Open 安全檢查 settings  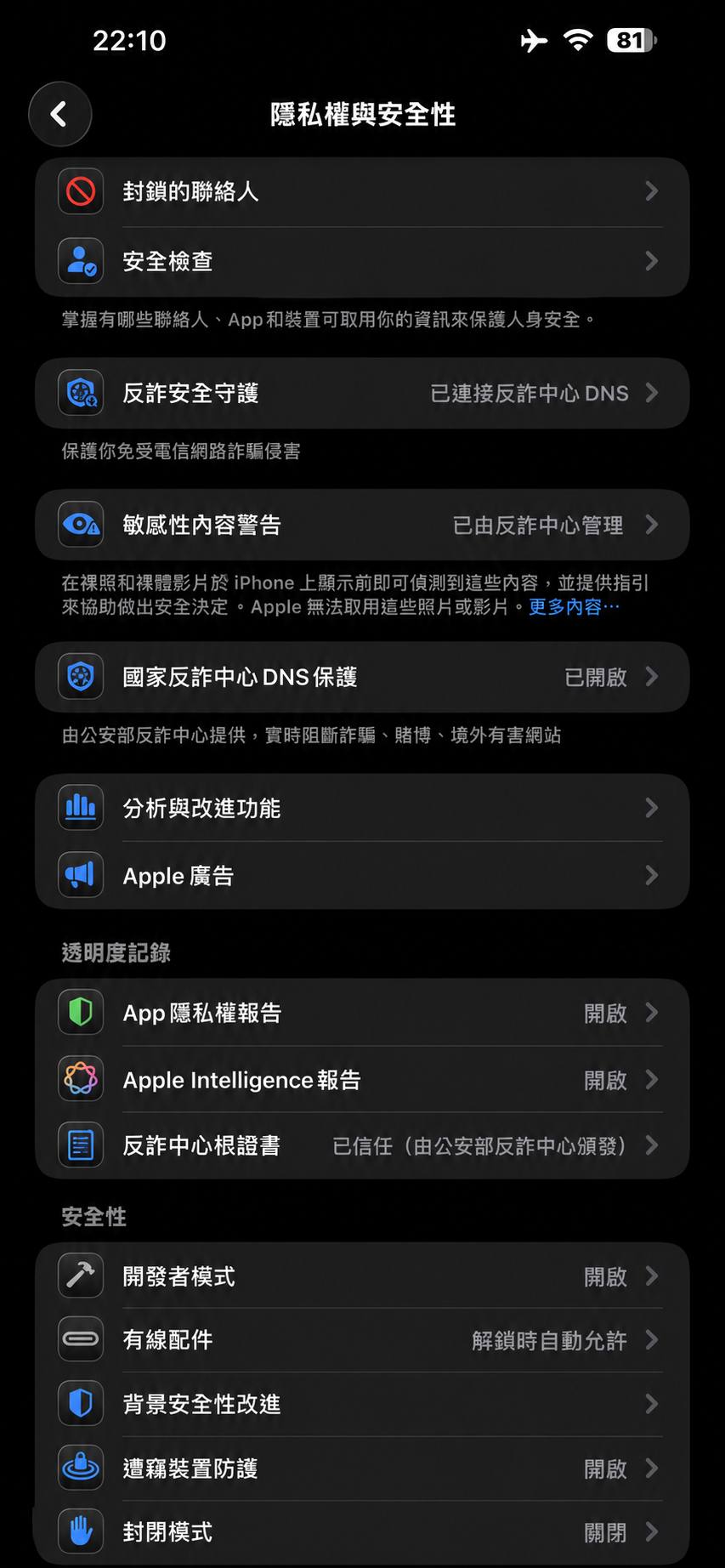pyautogui.click(x=362, y=261)
